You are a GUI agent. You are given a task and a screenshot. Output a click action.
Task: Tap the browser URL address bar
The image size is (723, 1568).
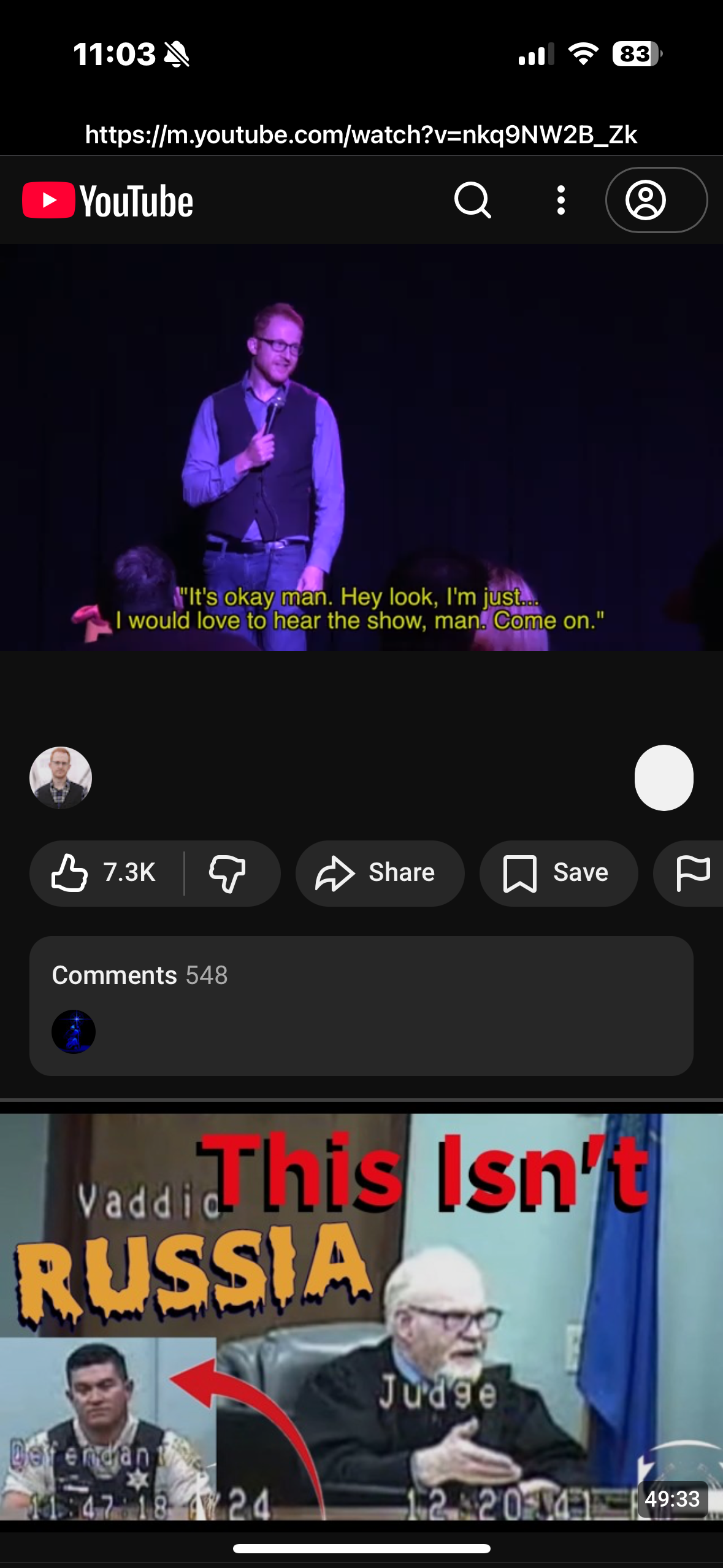click(x=361, y=134)
